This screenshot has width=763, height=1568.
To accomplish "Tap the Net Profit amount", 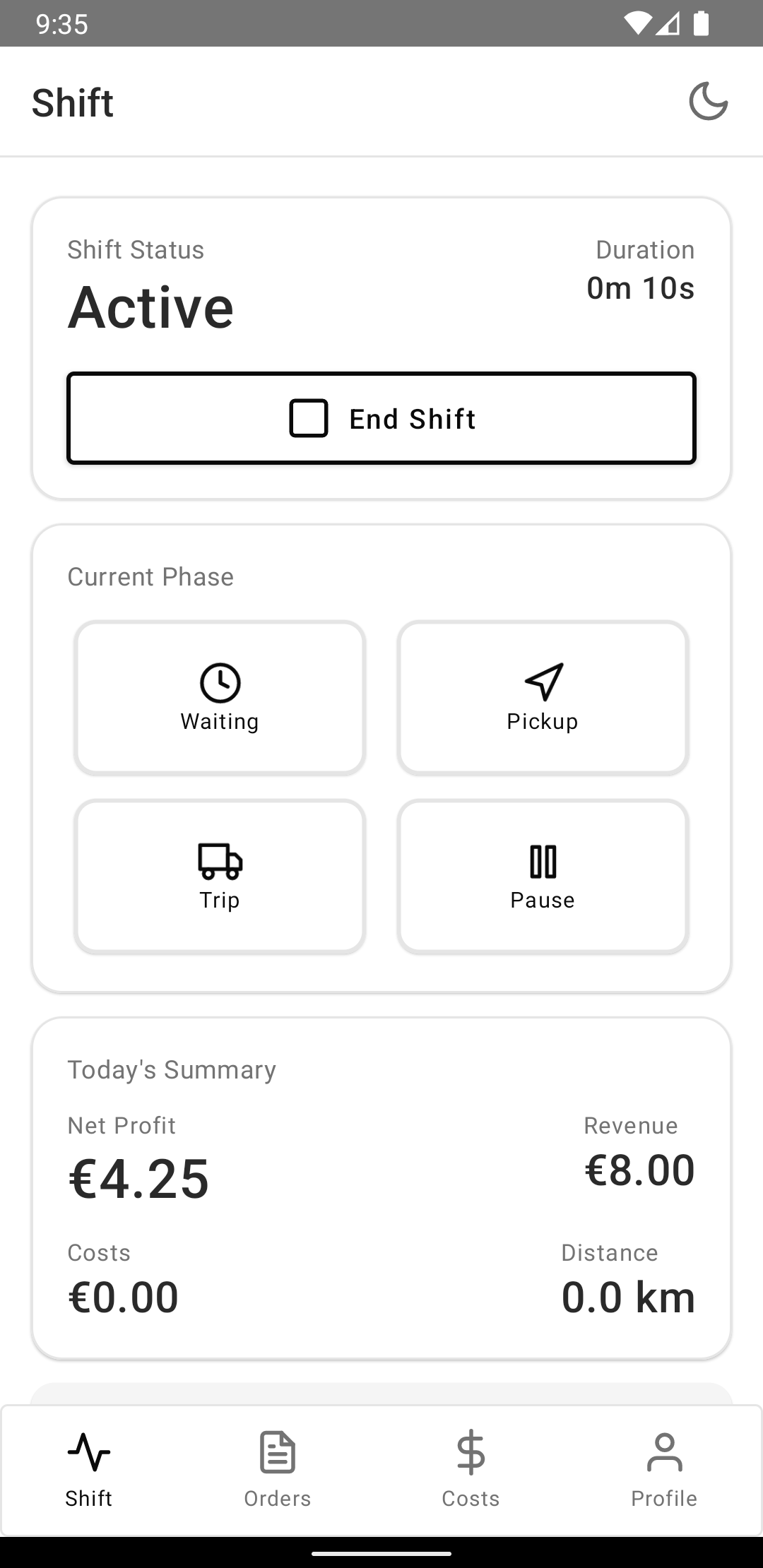I will (138, 1175).
